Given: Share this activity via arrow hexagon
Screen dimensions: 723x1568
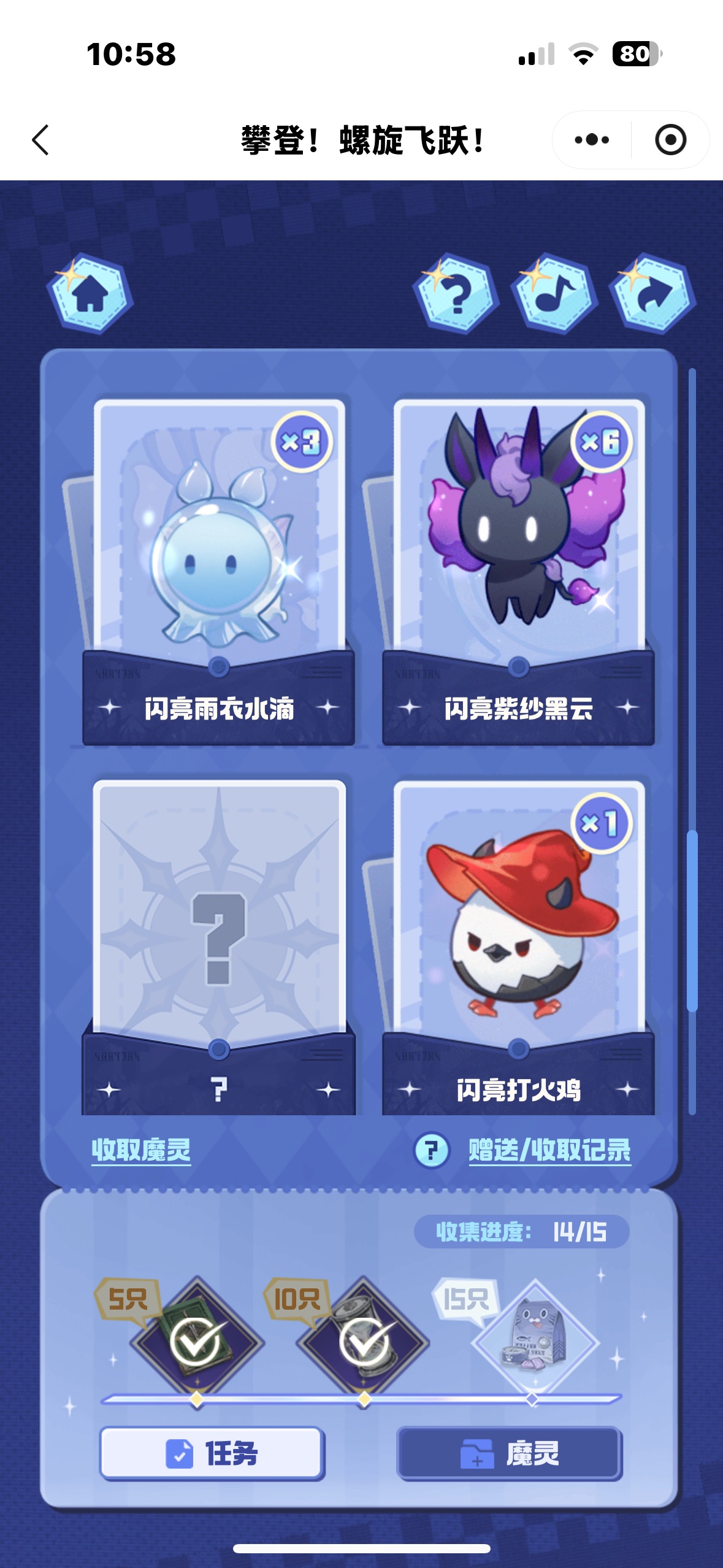Looking at the screenshot, I should [x=652, y=294].
